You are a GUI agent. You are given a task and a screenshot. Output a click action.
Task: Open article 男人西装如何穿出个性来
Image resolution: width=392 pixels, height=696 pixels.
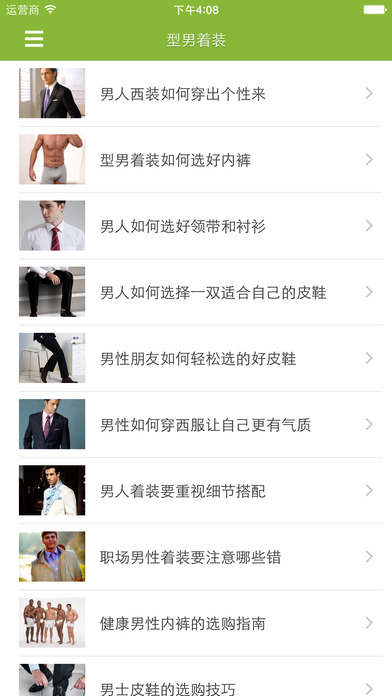point(196,94)
